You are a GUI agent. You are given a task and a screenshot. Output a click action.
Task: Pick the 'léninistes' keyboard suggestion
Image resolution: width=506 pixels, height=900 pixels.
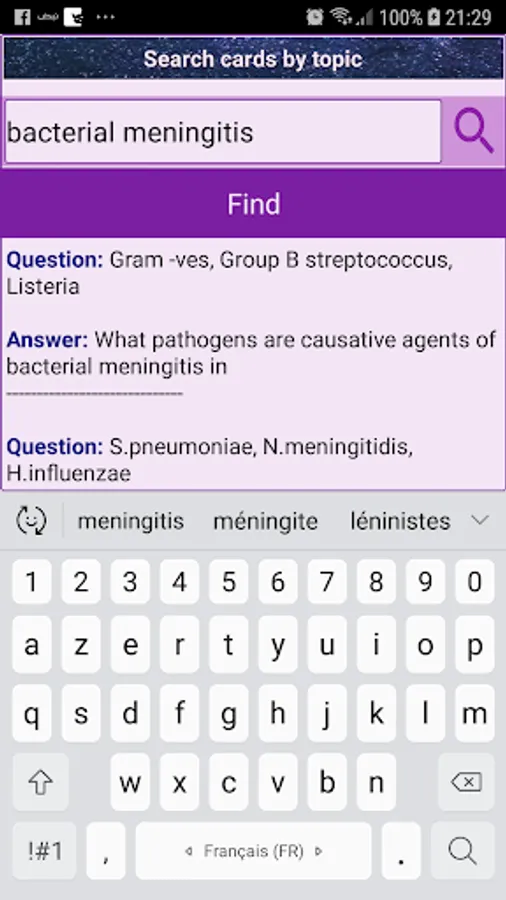[x=400, y=521]
